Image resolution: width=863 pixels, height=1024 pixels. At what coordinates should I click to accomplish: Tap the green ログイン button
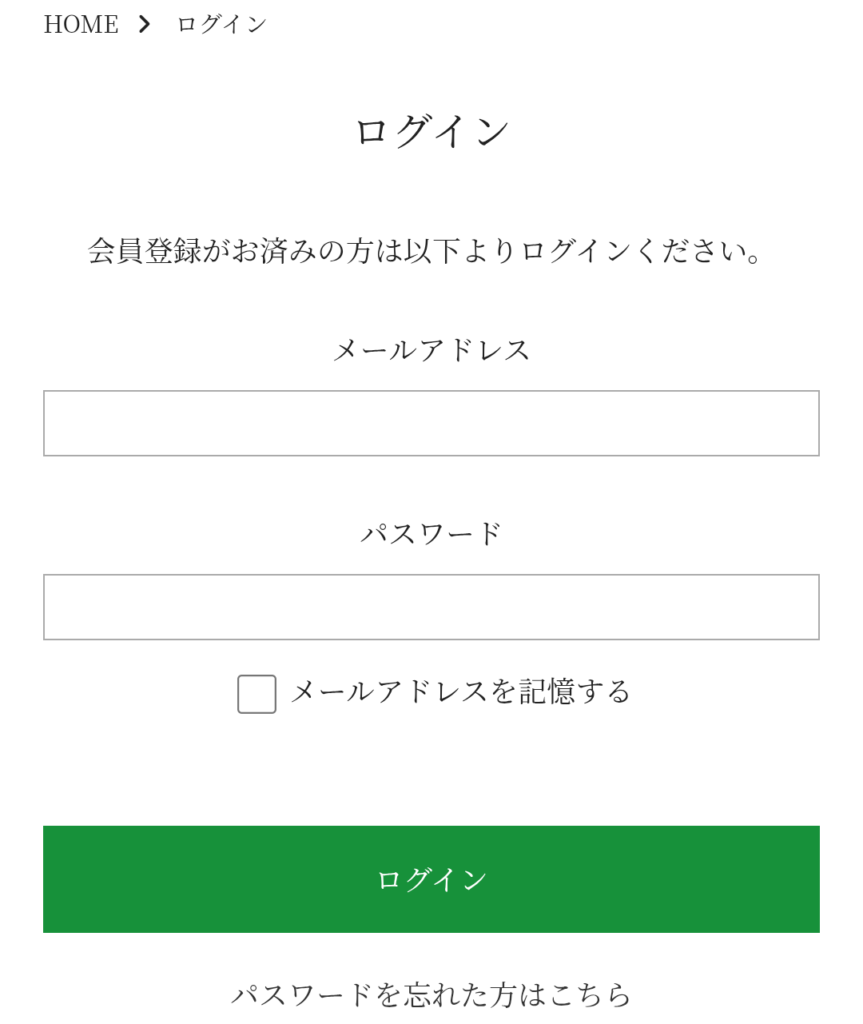431,879
